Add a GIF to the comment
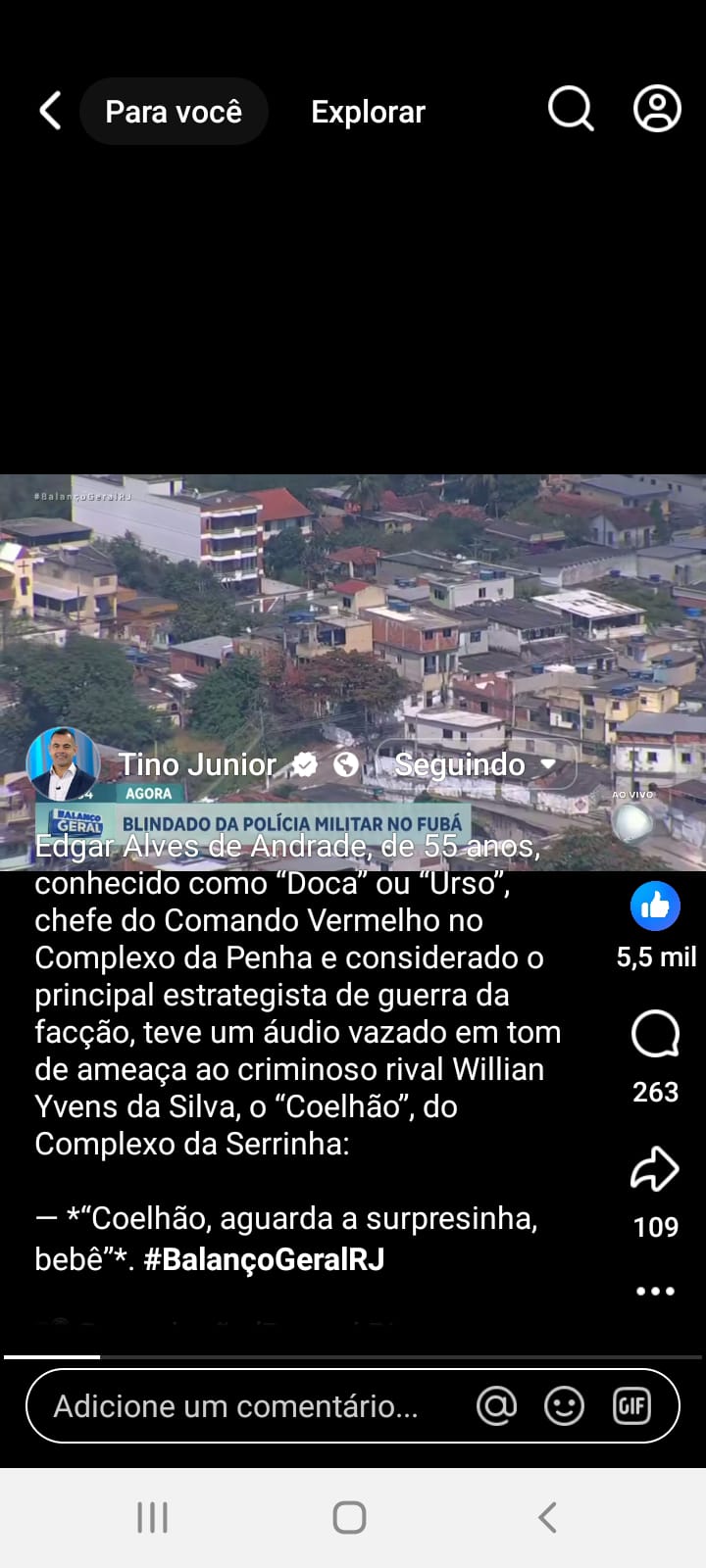 click(x=631, y=1406)
